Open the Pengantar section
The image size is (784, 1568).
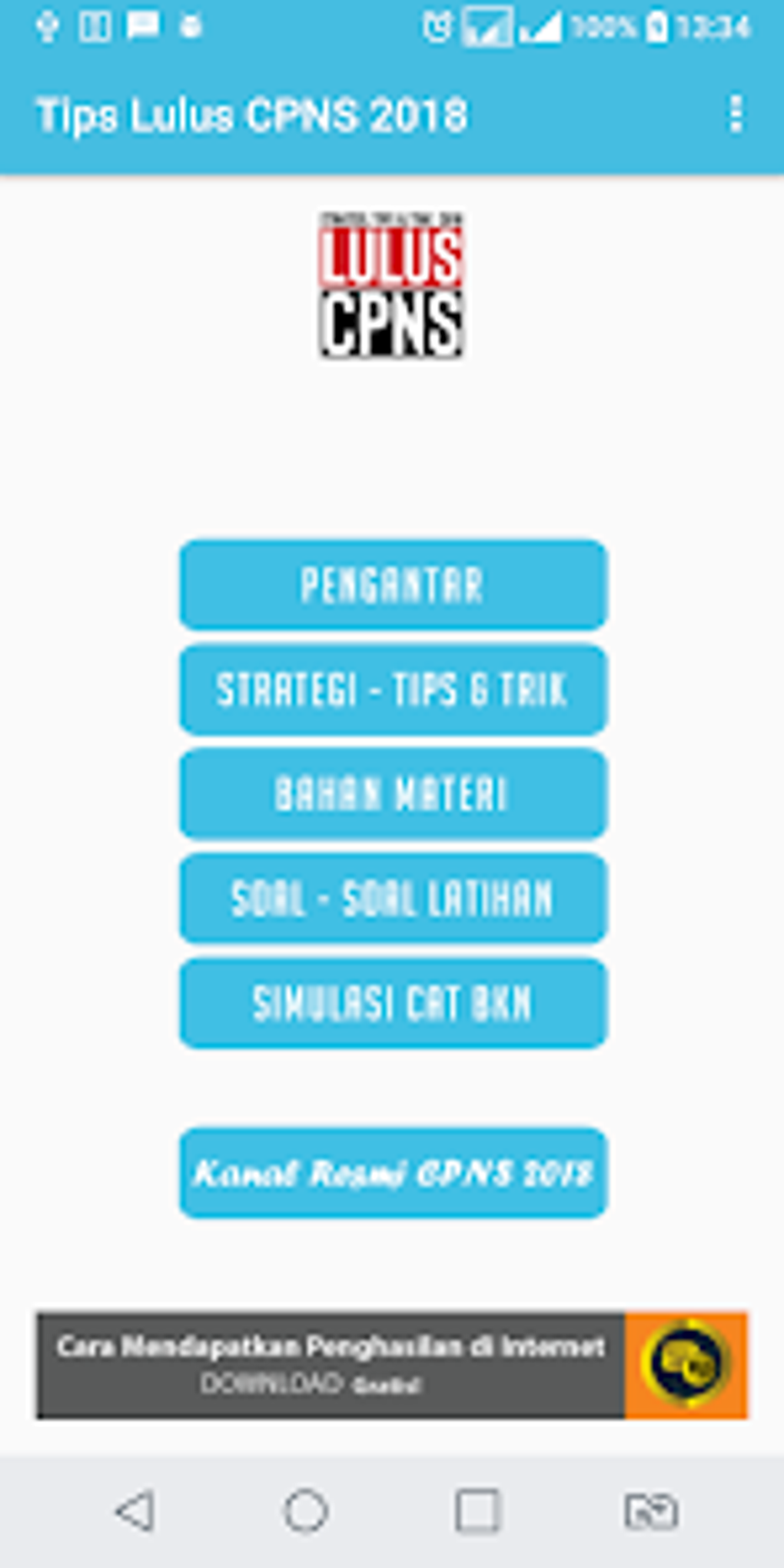tap(393, 585)
